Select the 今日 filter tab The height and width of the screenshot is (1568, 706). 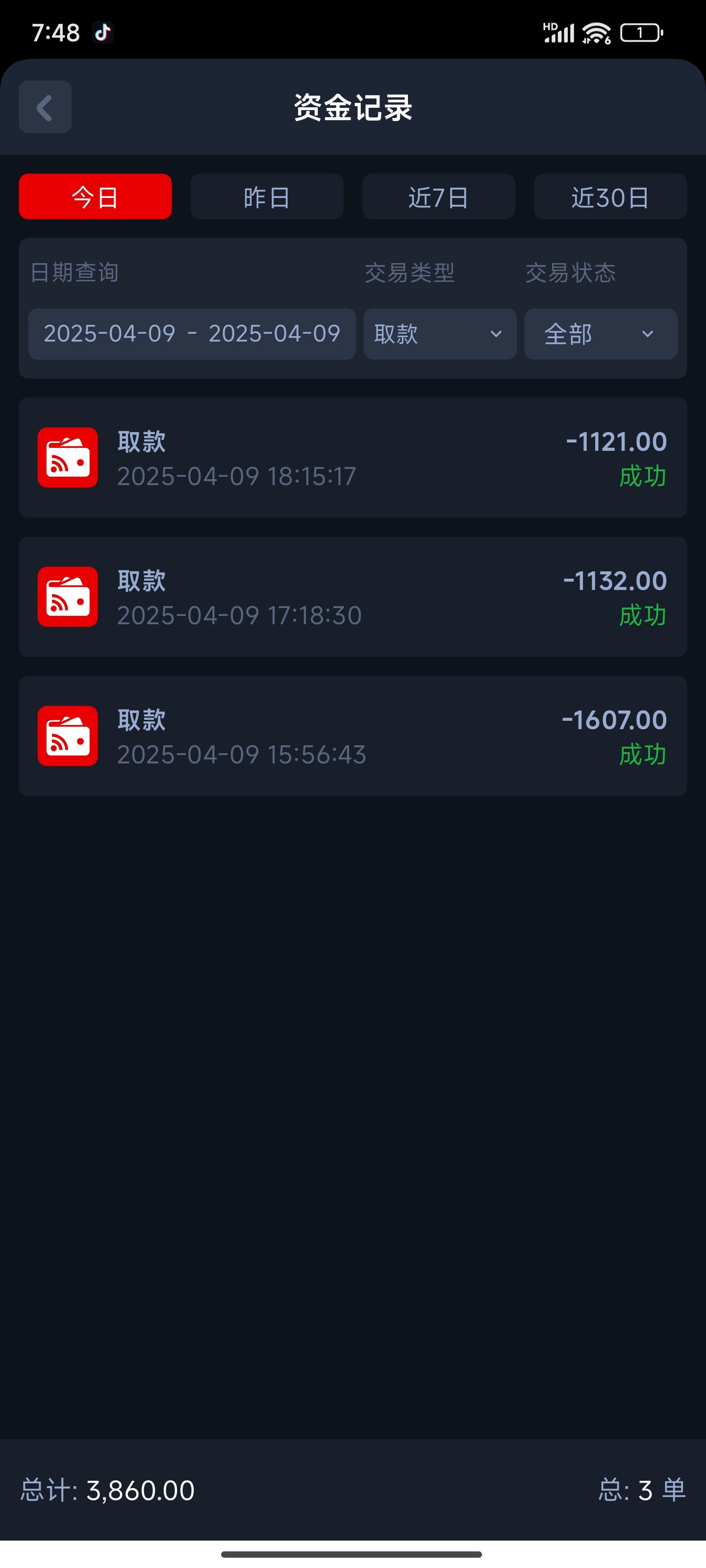(95, 196)
